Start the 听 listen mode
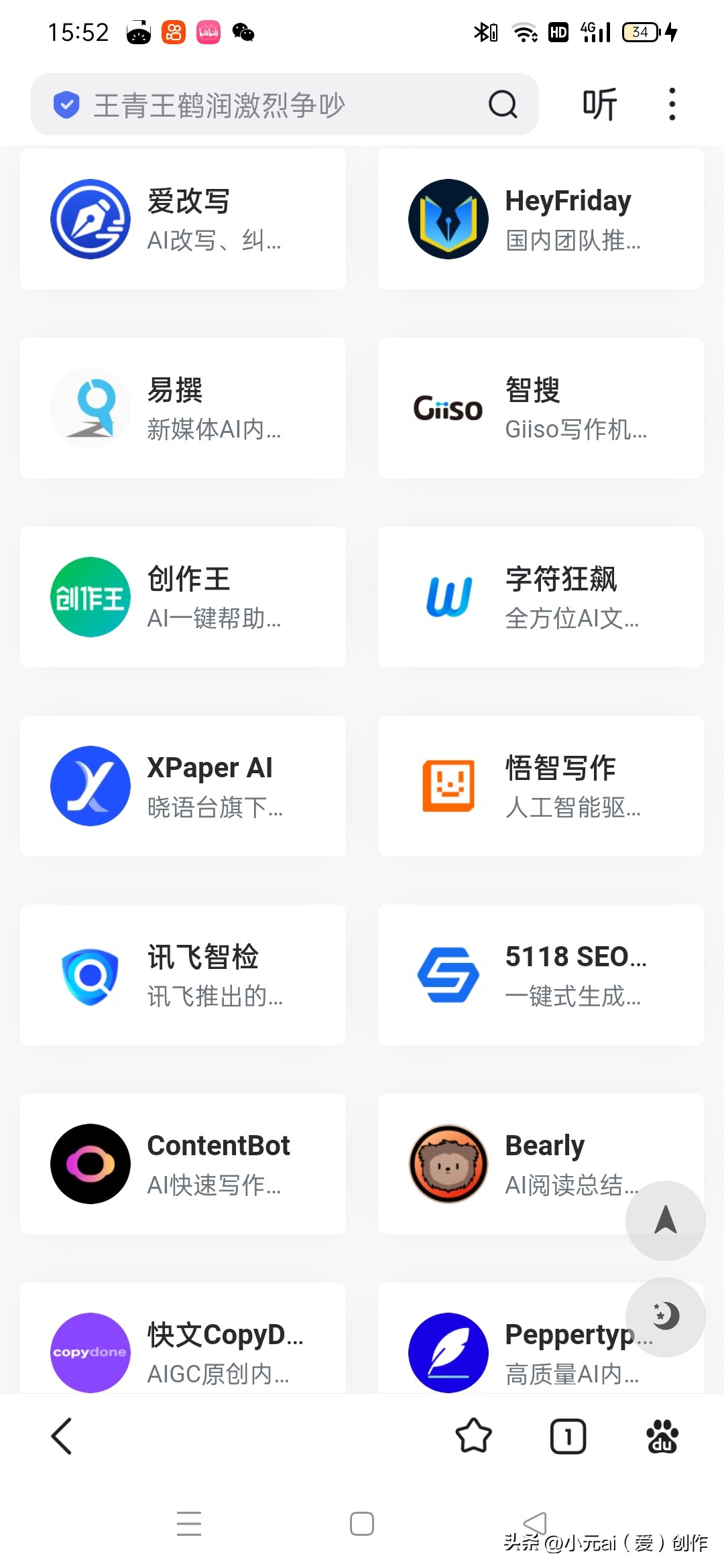 [599, 105]
